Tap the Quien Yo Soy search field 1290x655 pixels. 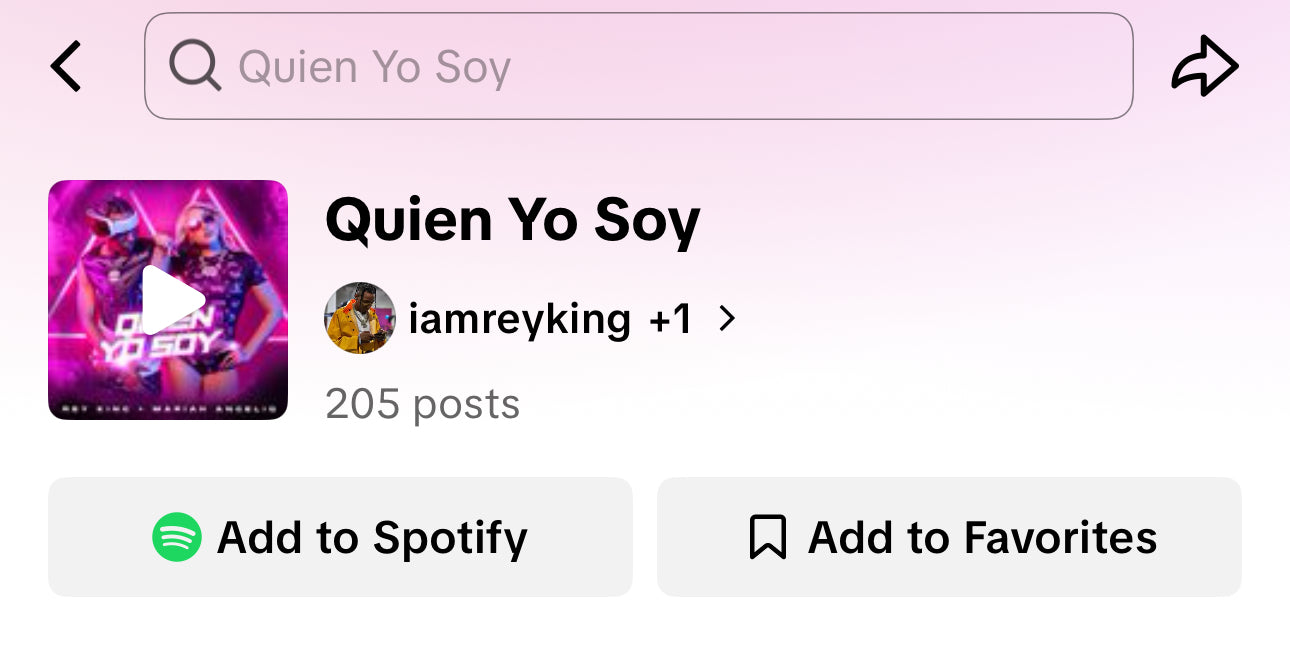(638, 67)
